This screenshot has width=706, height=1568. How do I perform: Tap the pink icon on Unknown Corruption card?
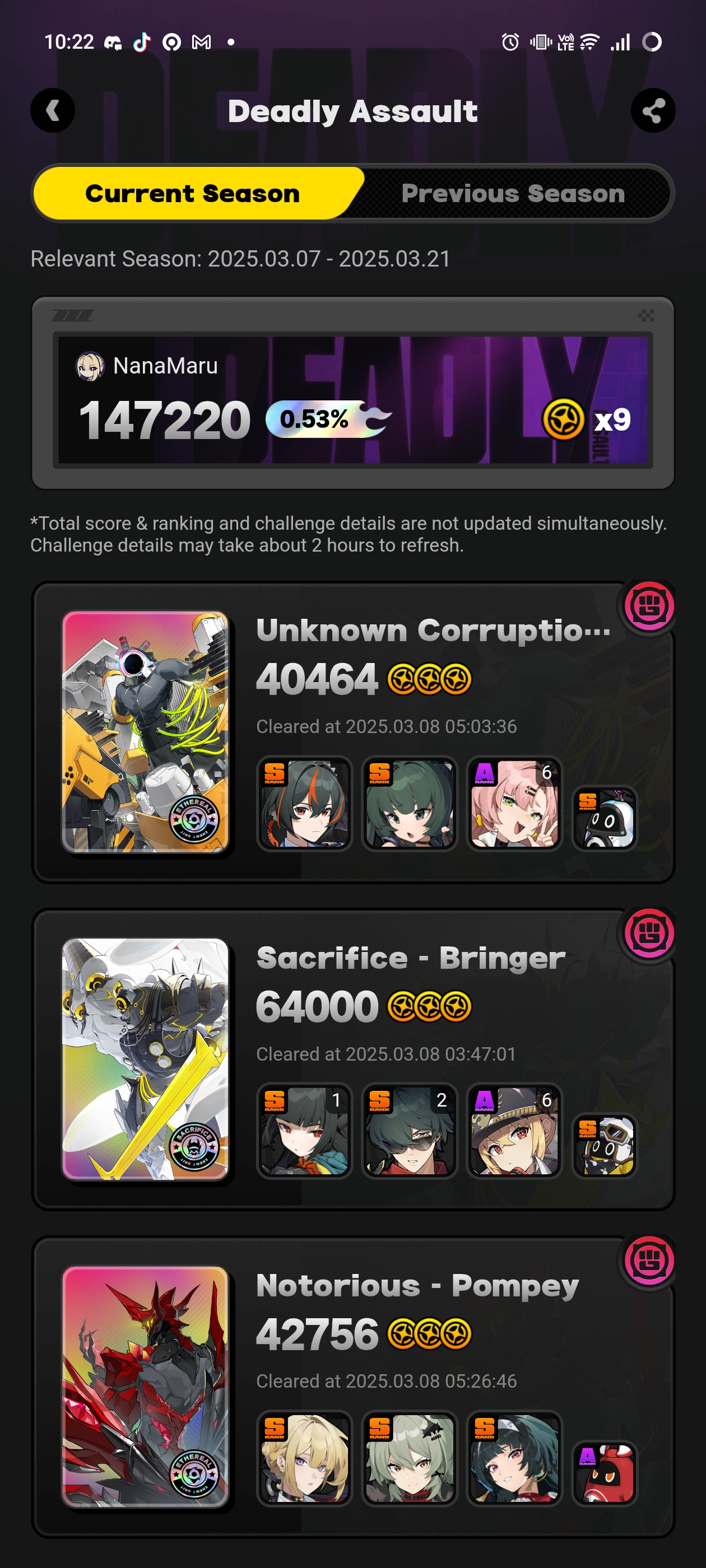[649, 606]
